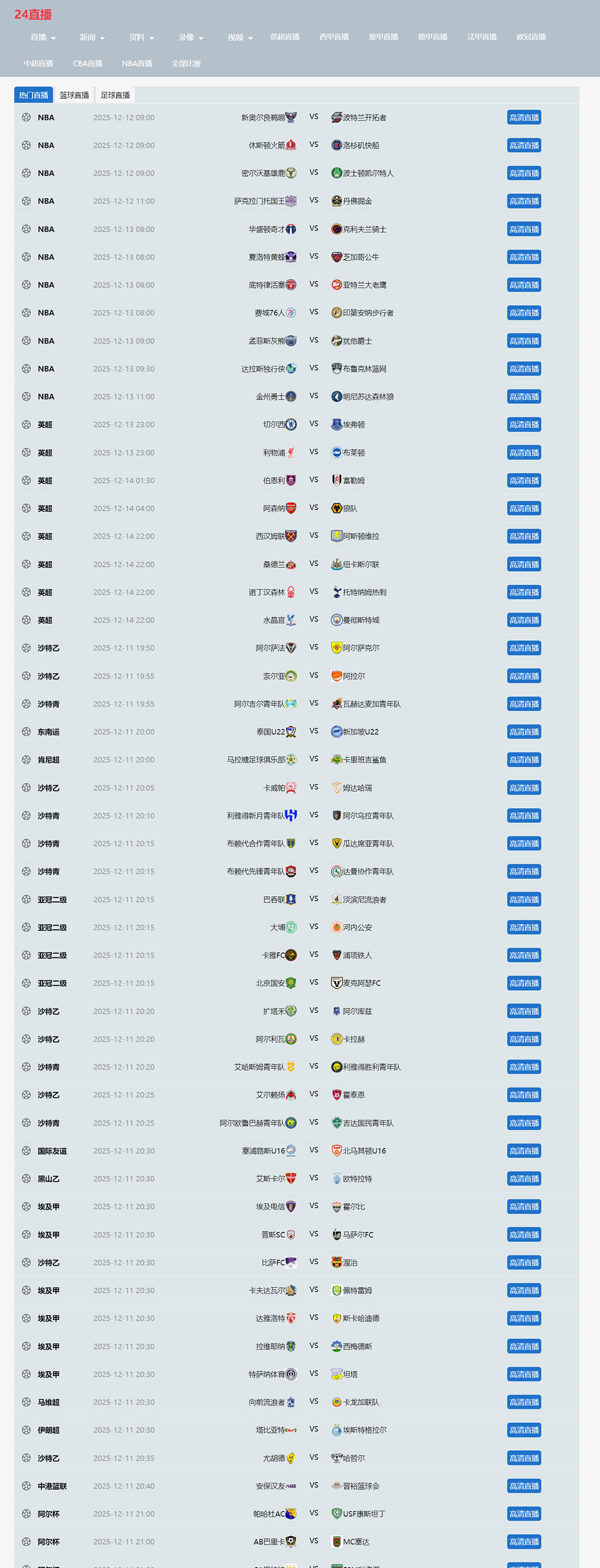
Task: Tap the 24直播 site logo
Action: (x=33, y=14)
